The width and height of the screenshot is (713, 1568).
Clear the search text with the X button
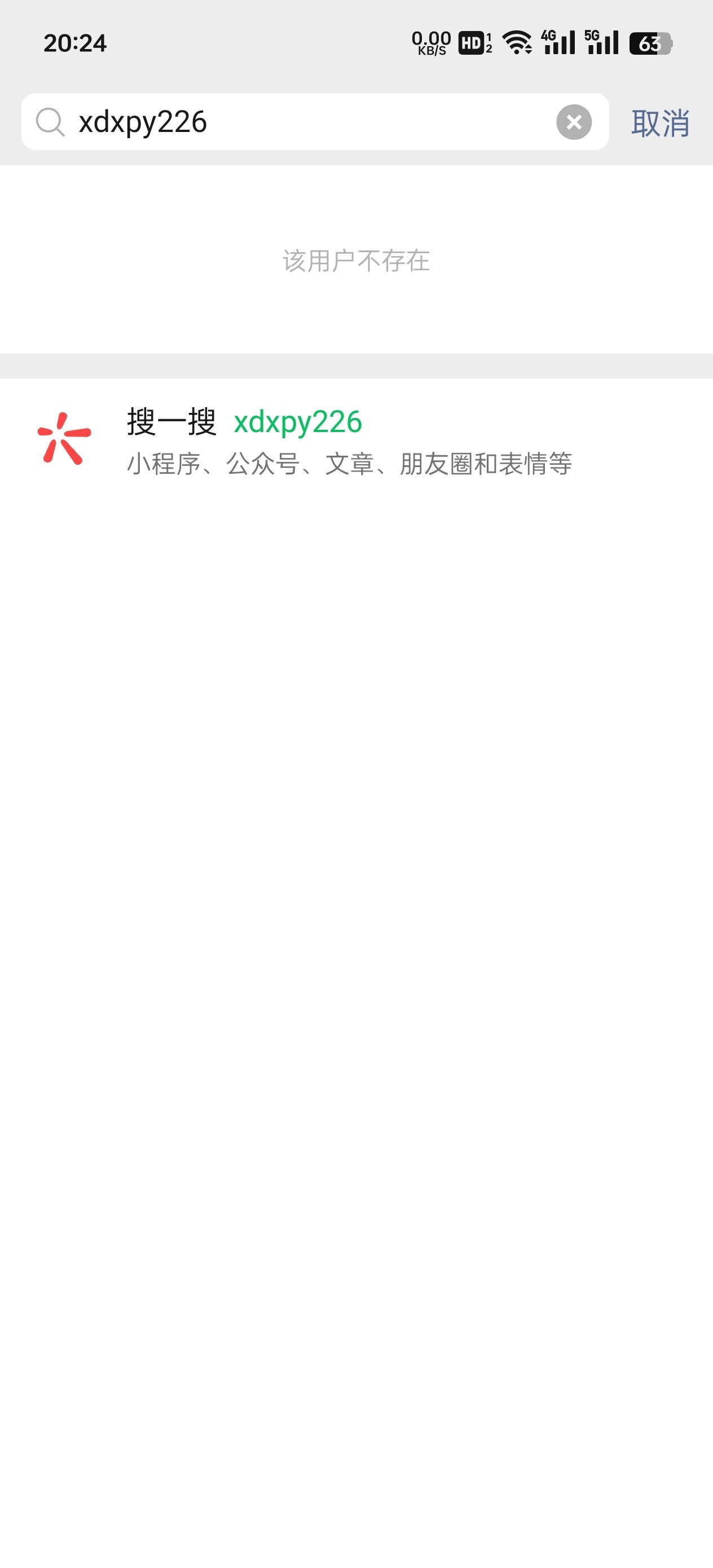coord(574,122)
